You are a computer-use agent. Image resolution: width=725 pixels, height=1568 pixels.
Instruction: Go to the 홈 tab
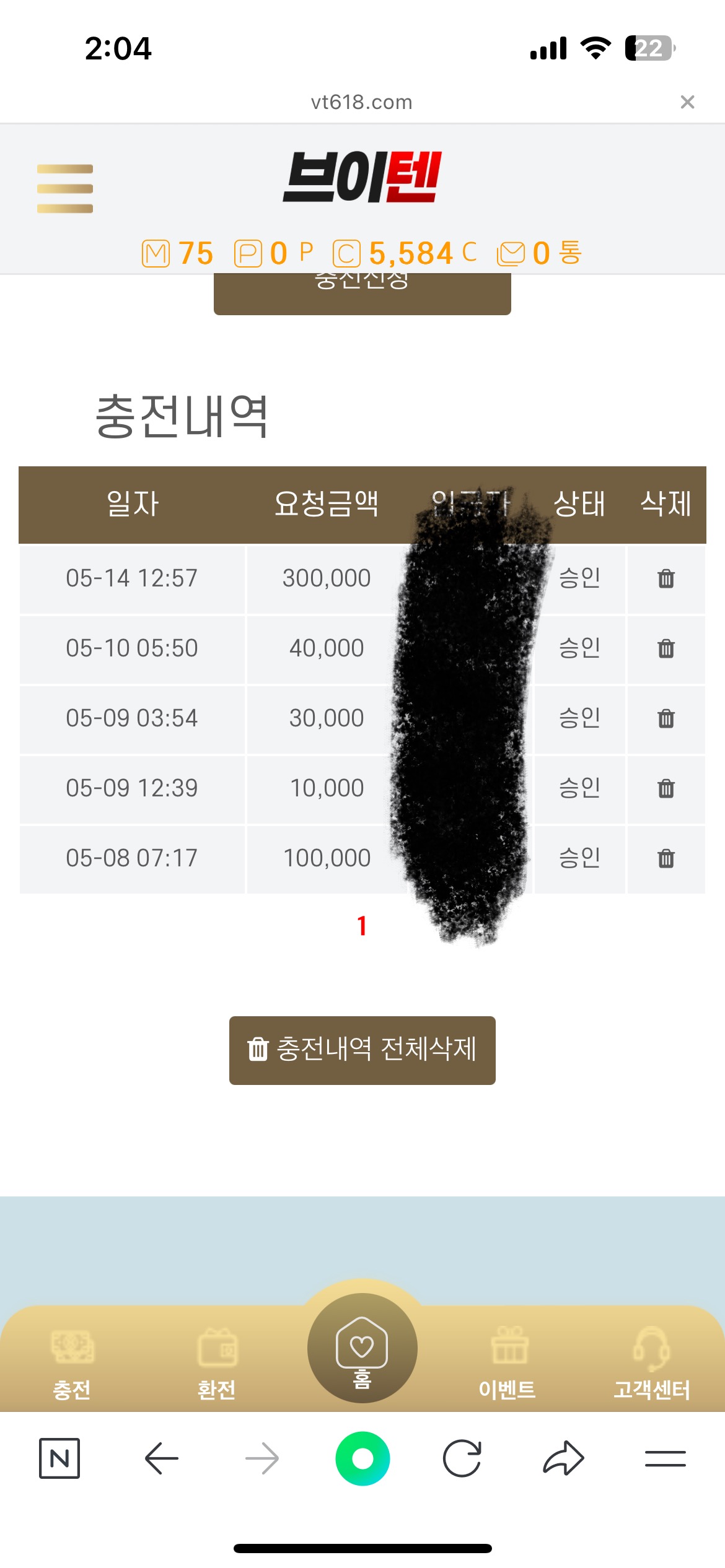(362, 1350)
